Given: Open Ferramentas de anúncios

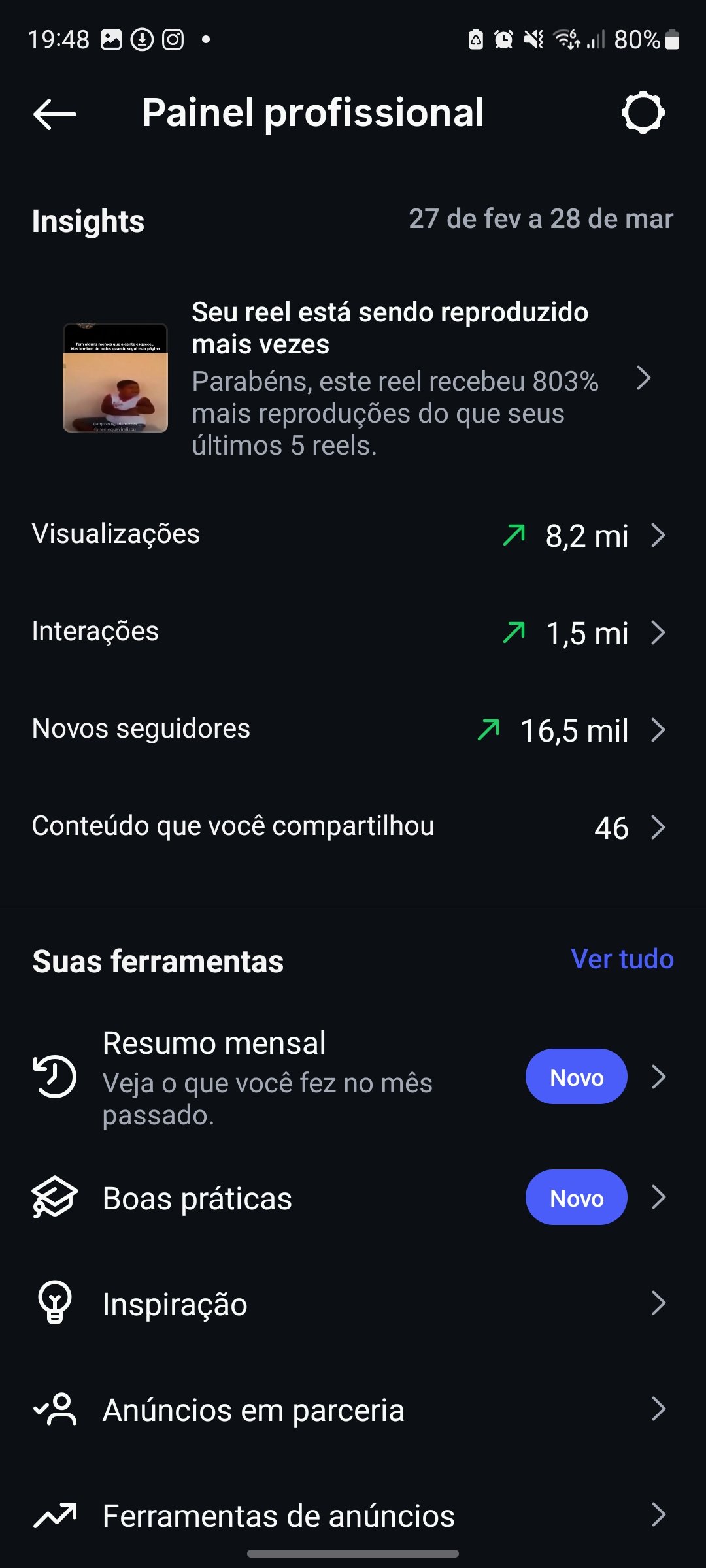Looking at the screenshot, I should 353,1516.
